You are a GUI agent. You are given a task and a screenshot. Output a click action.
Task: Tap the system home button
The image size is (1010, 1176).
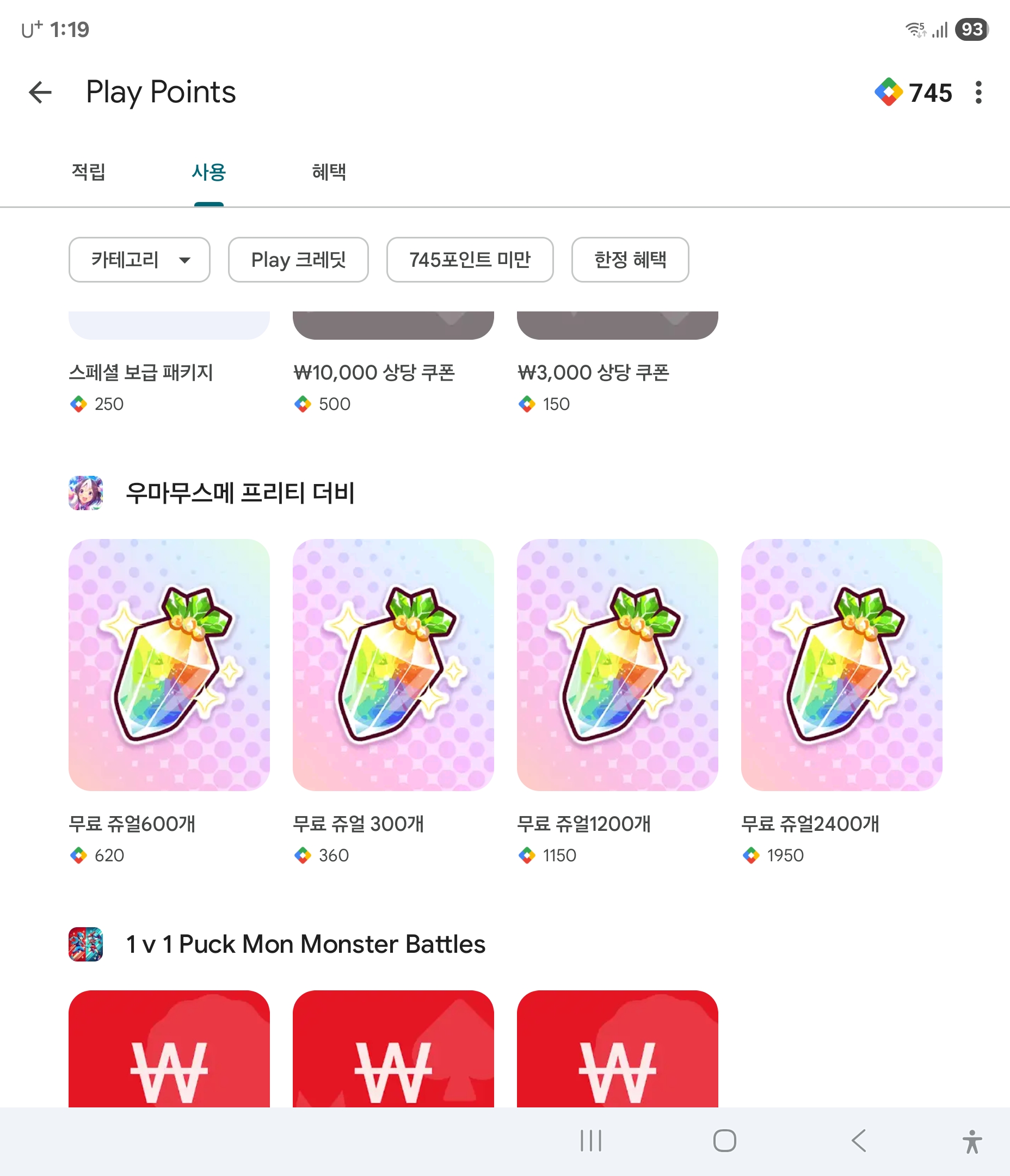(x=725, y=1141)
